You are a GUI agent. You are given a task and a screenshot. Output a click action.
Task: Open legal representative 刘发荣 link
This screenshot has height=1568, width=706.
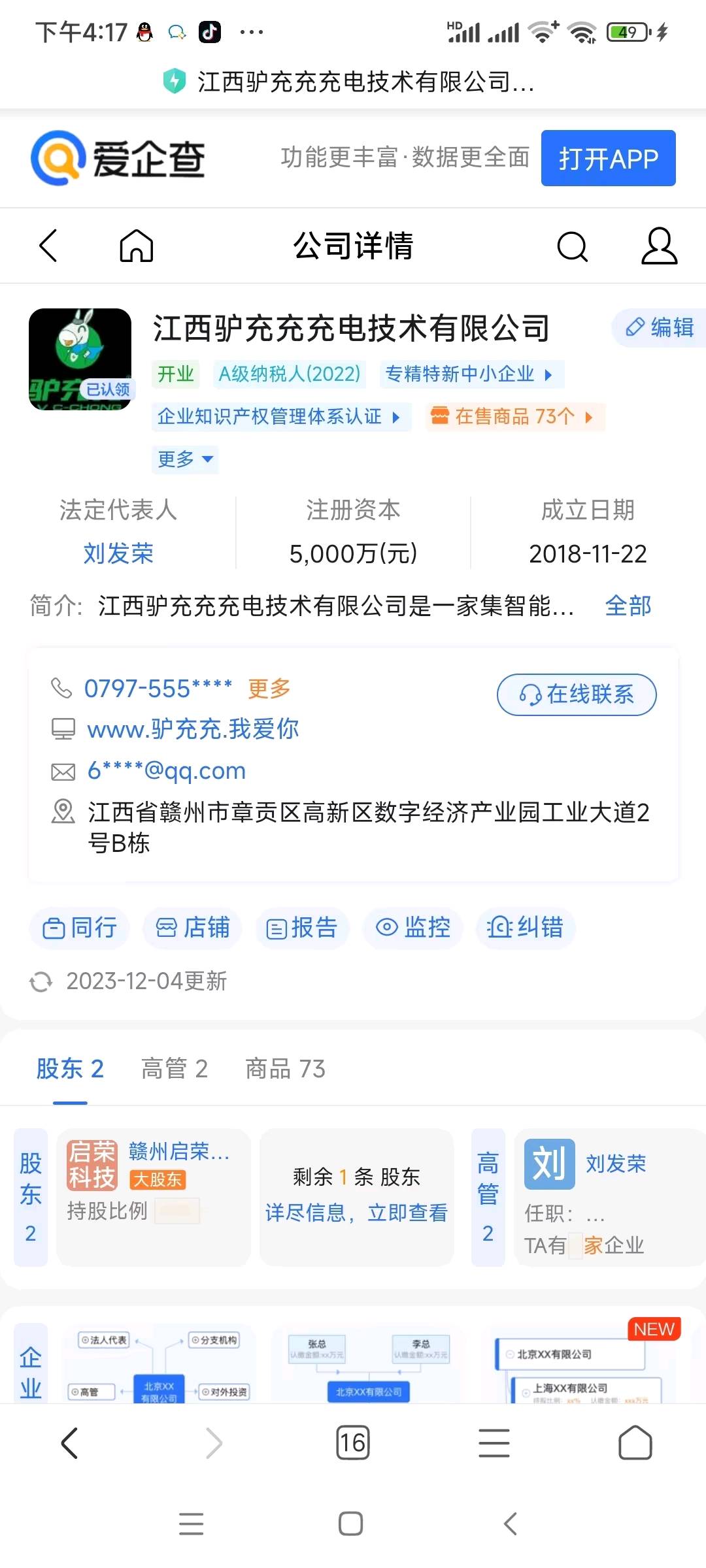118,553
